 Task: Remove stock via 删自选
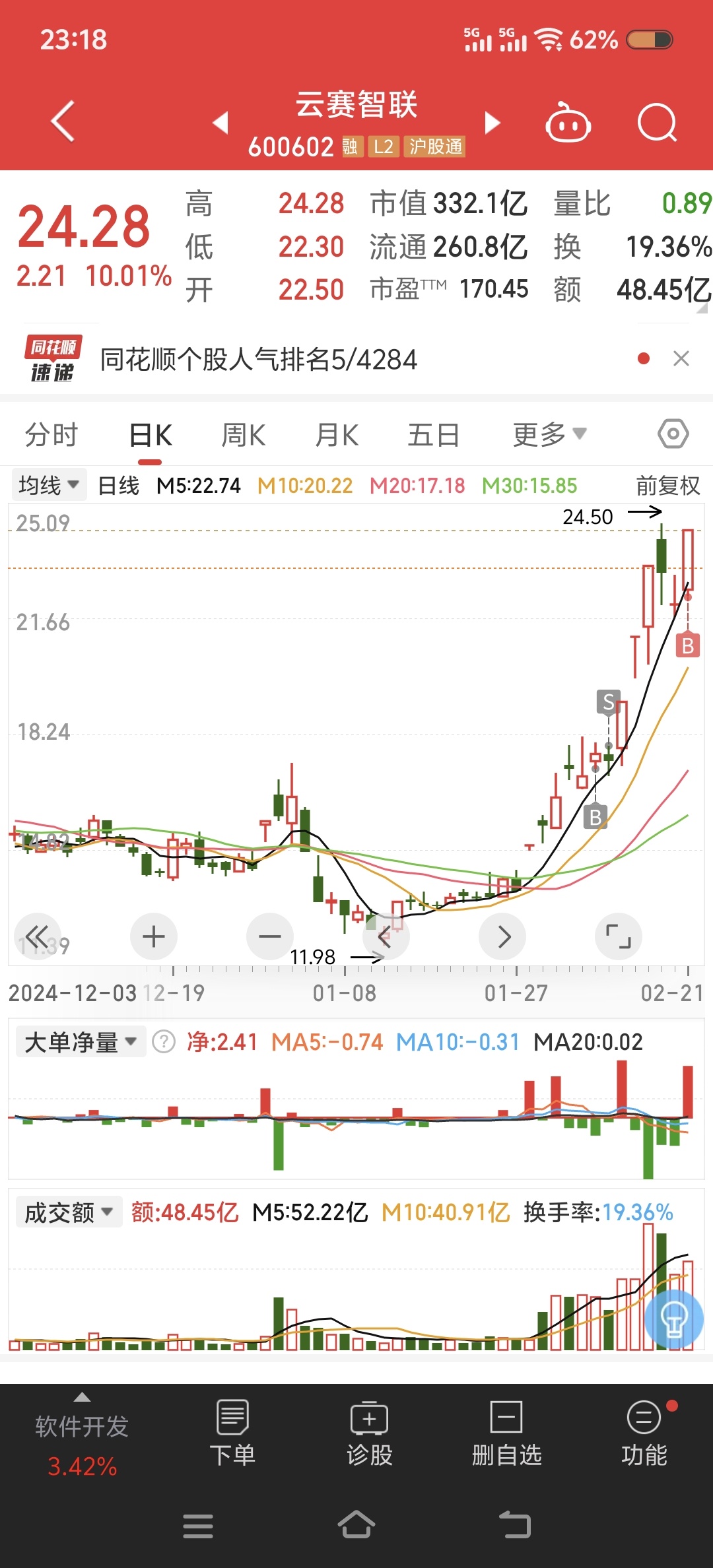pos(506,1433)
